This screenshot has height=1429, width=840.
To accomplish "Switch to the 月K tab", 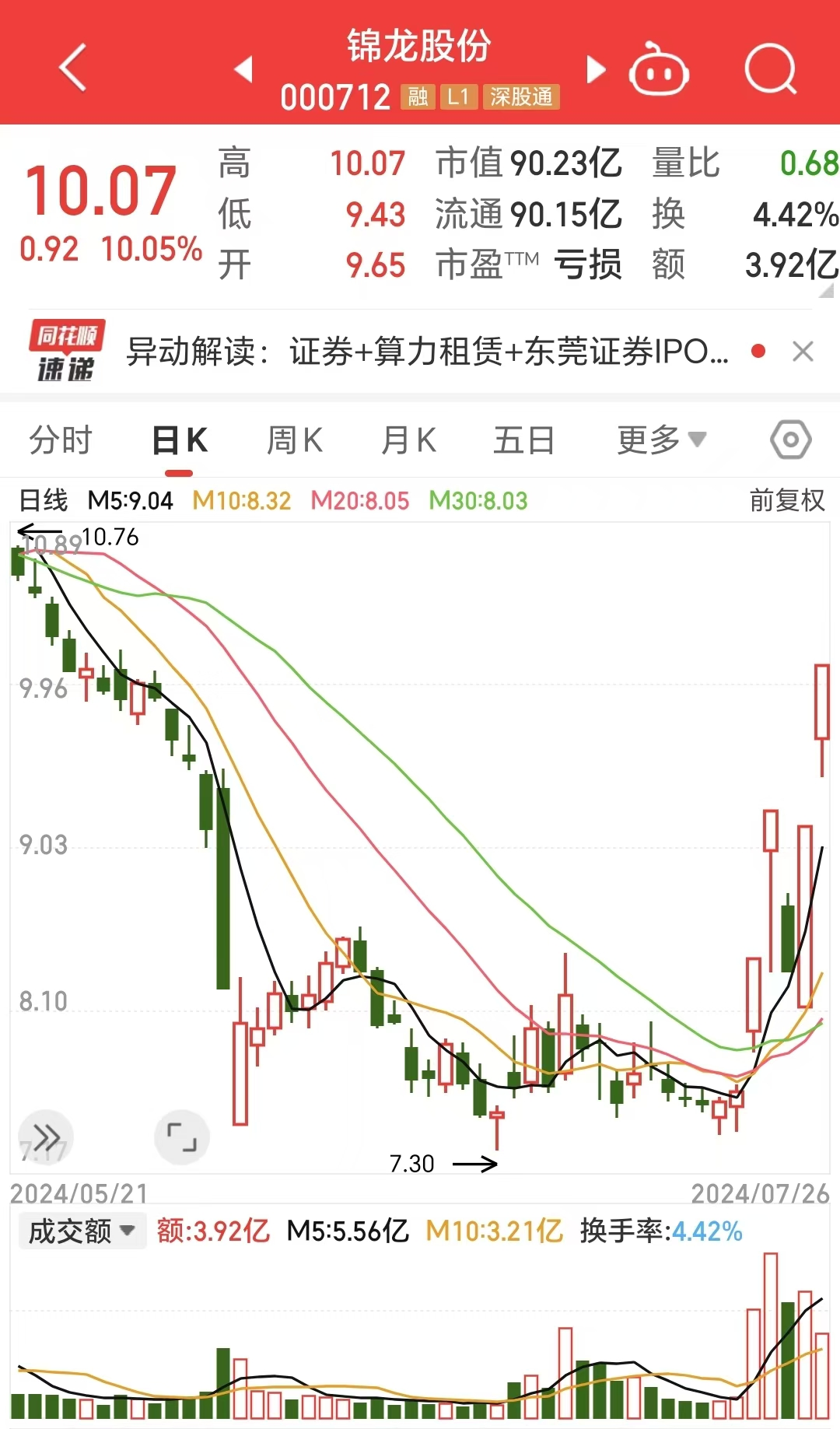I will (x=408, y=440).
